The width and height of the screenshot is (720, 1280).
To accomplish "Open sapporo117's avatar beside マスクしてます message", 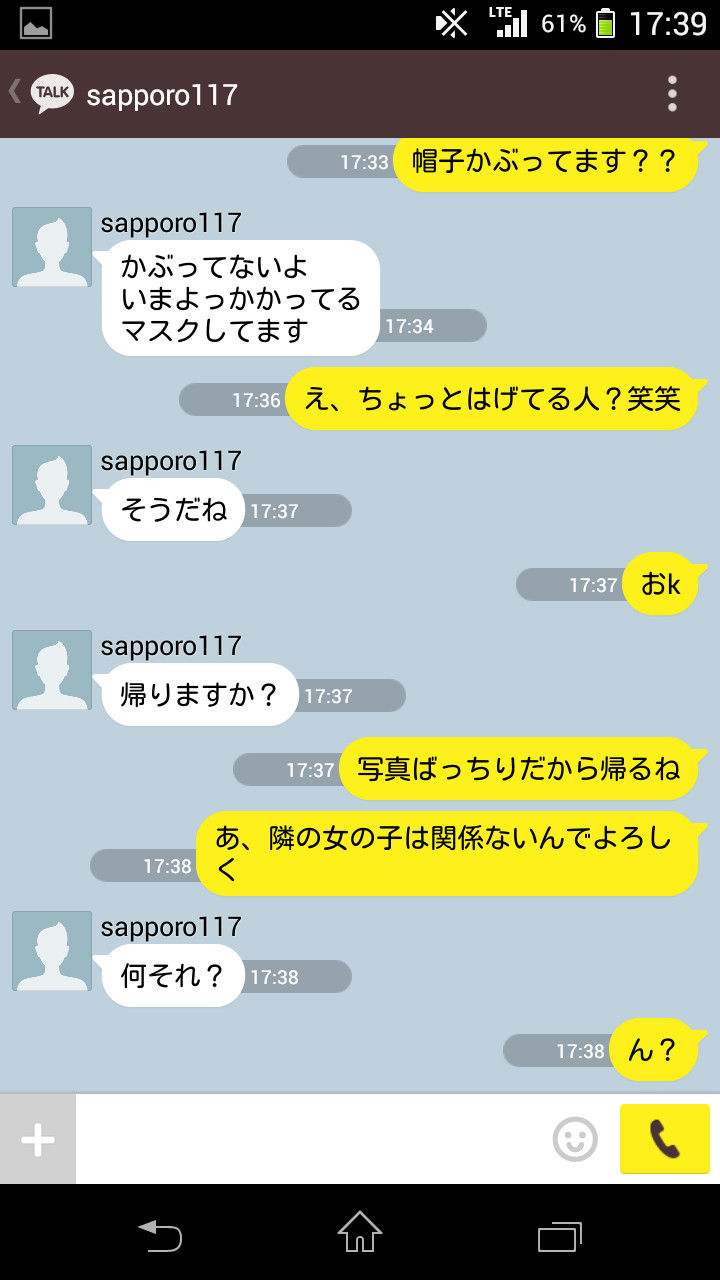I will 52,247.
